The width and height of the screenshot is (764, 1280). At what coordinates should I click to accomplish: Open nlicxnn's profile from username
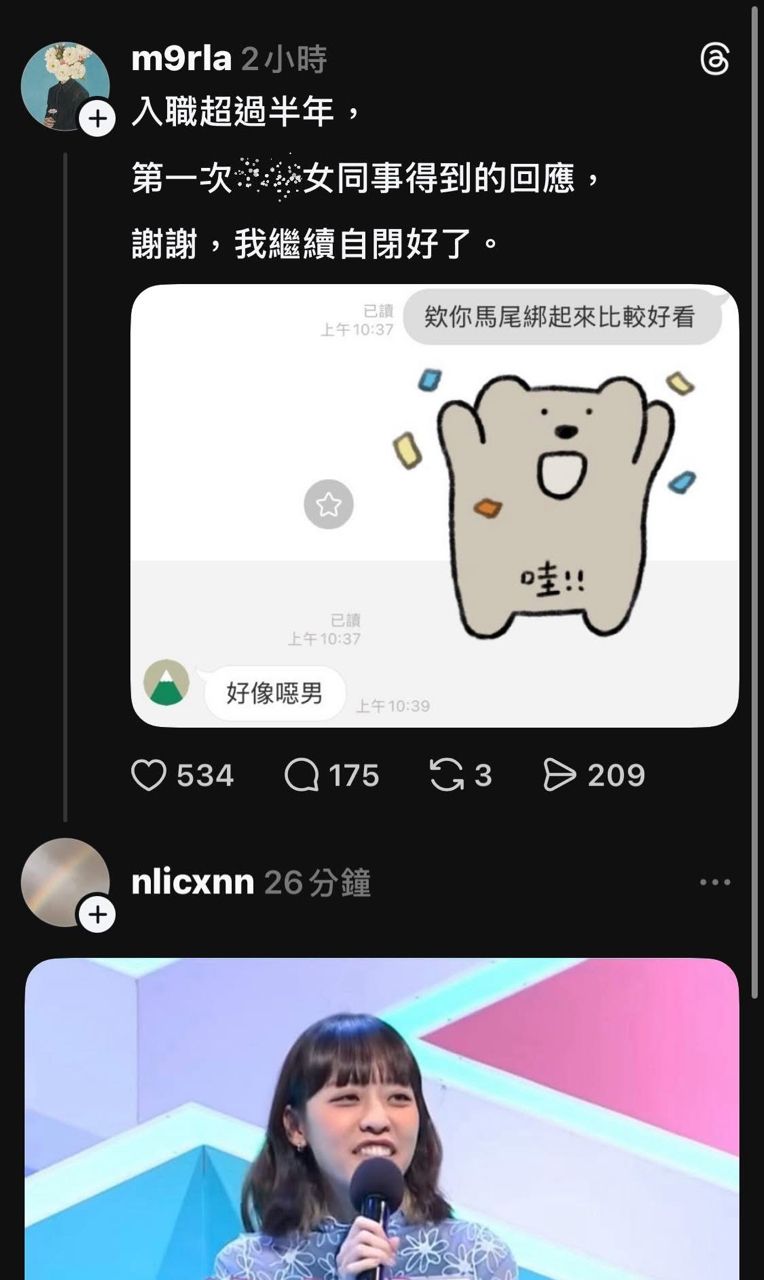(193, 883)
